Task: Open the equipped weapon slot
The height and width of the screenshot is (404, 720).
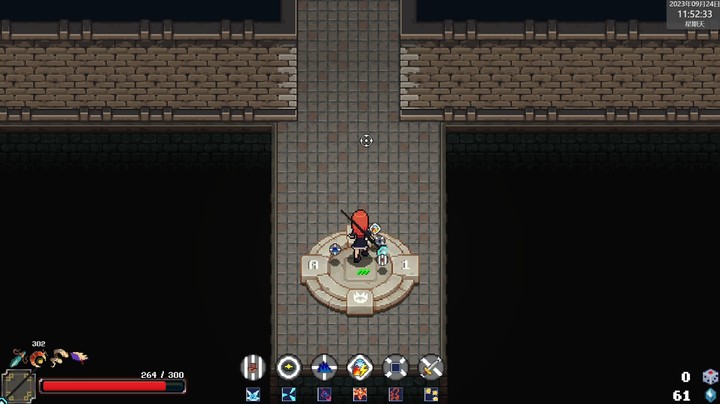Action: pos(17,386)
